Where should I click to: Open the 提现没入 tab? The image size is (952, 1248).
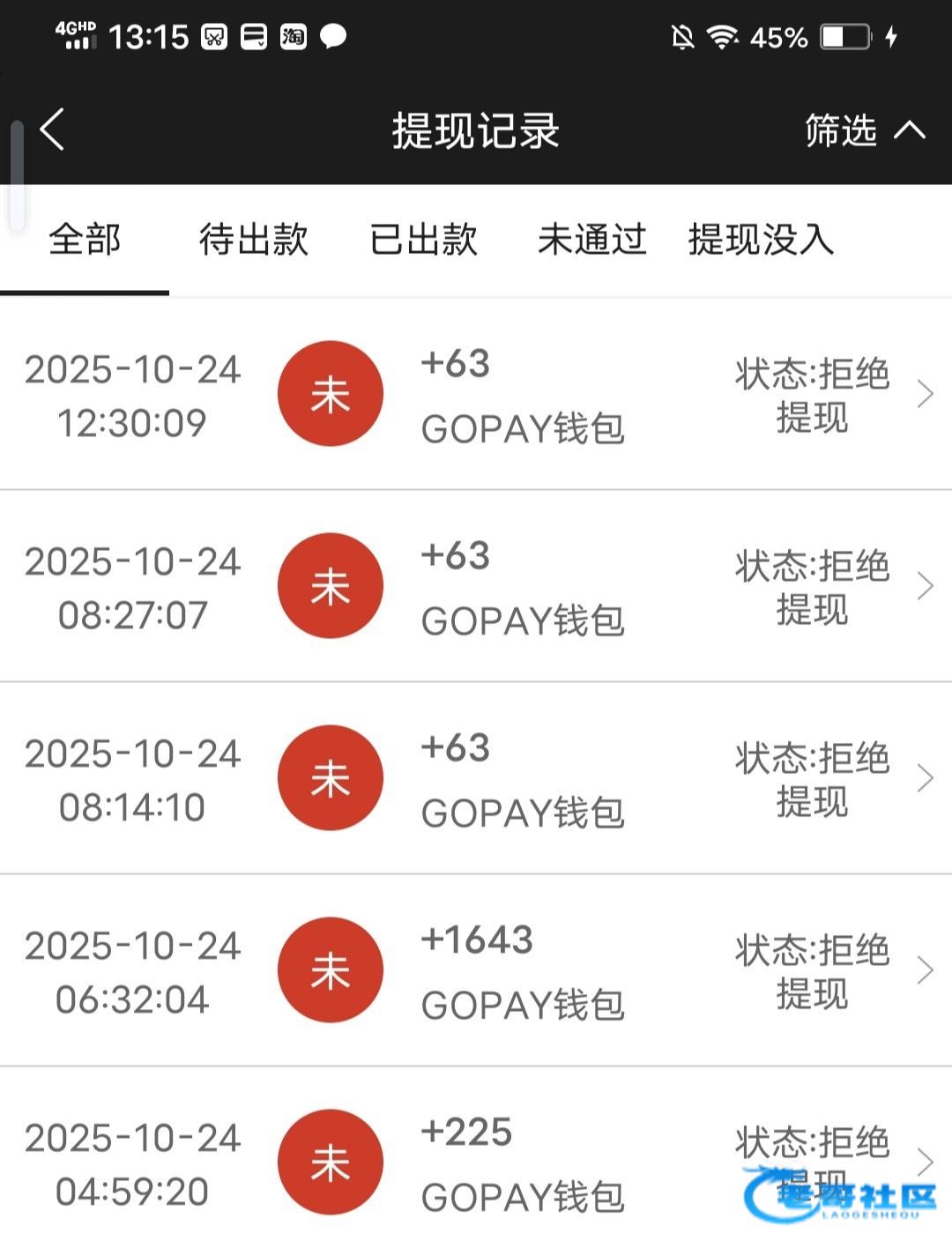(761, 240)
